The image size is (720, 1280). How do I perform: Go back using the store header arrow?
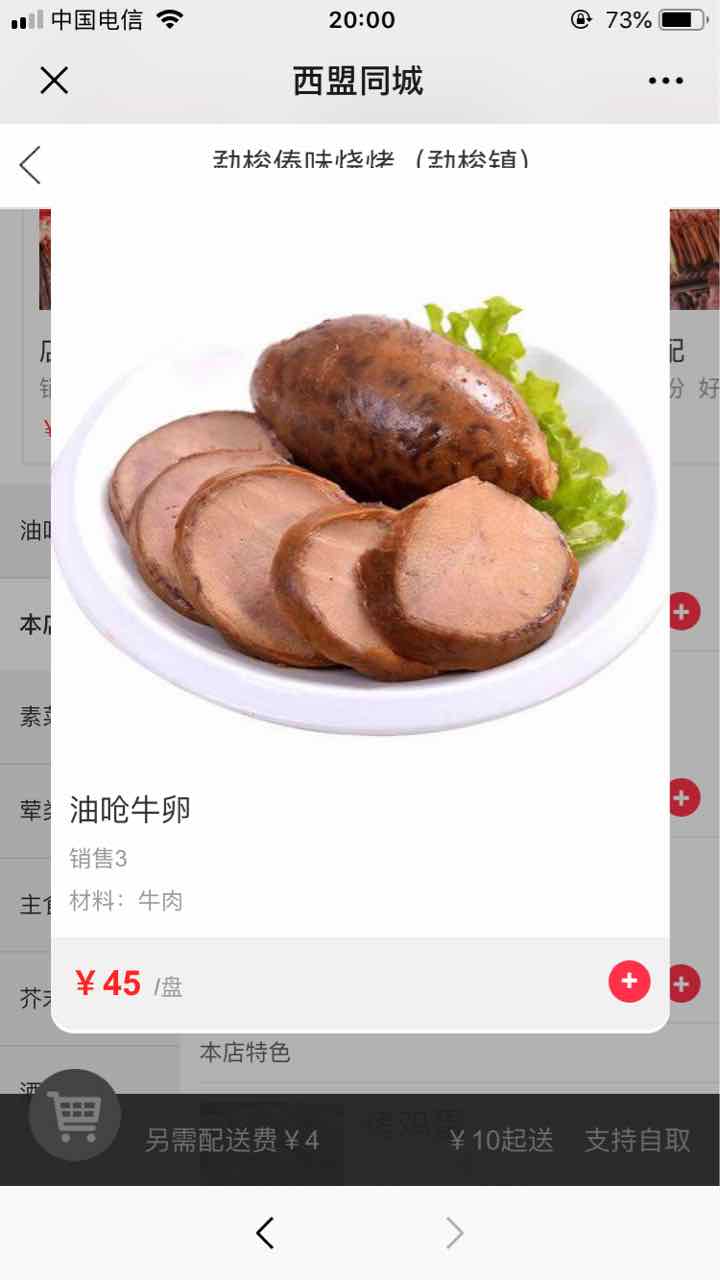[x=31, y=165]
